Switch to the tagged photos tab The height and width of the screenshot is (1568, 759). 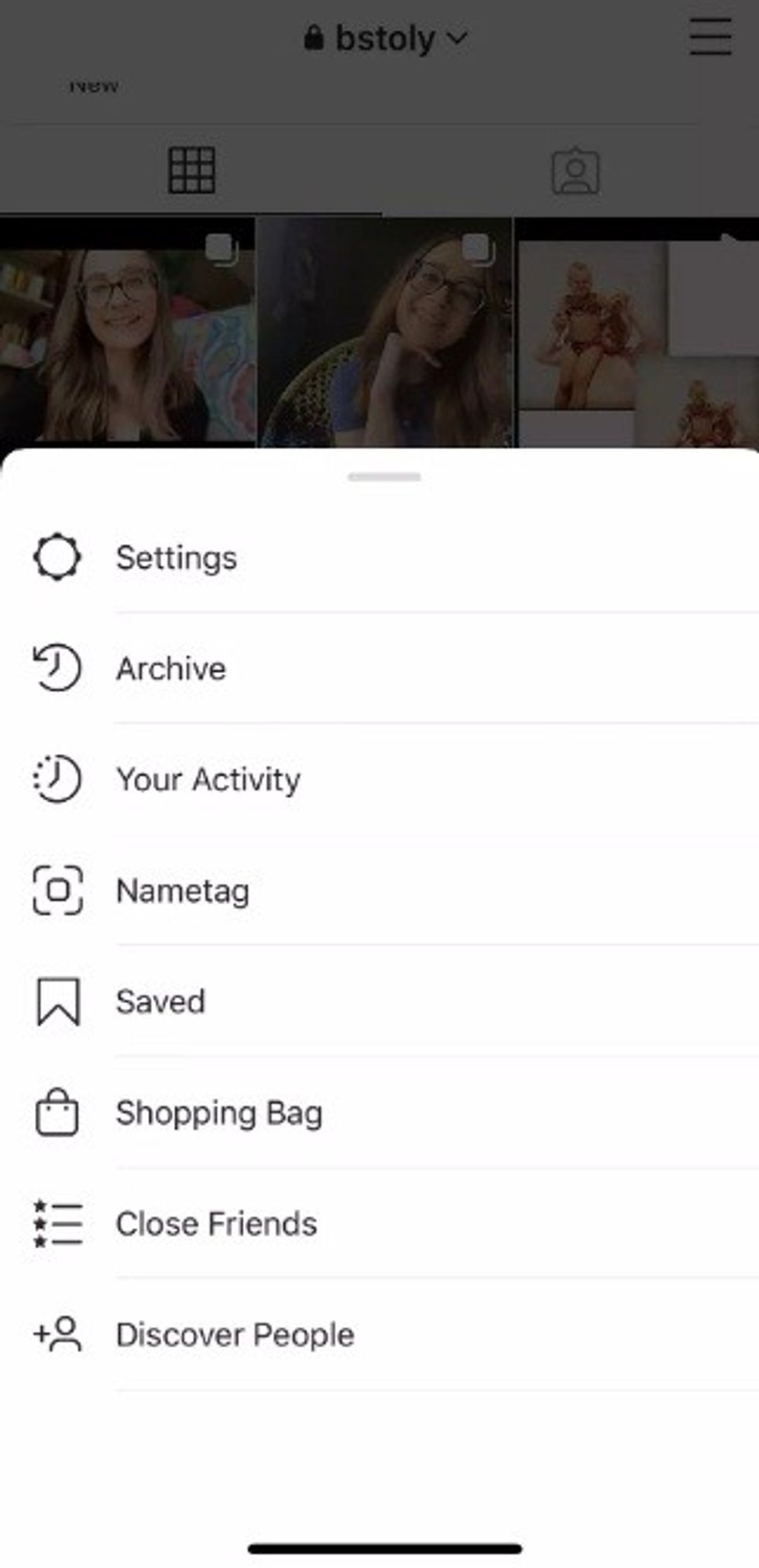coord(575,172)
